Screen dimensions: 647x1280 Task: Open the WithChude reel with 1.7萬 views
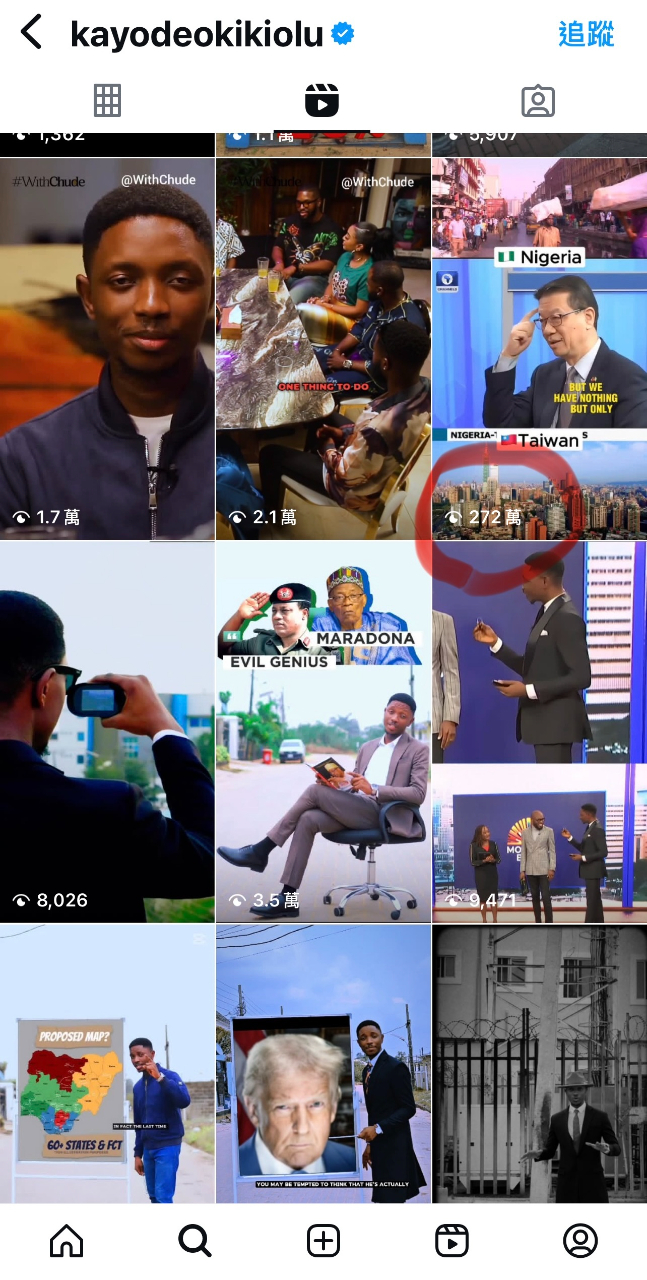point(107,348)
